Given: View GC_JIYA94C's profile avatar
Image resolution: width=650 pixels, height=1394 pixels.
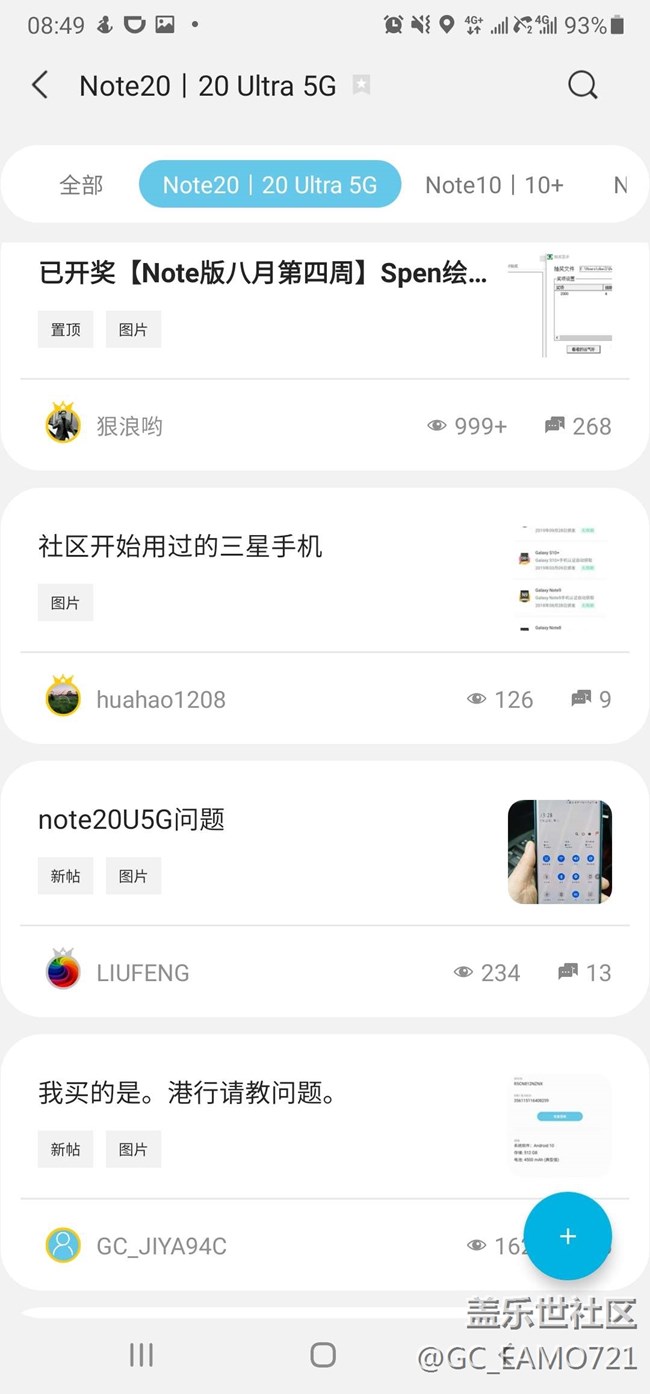Looking at the screenshot, I should (63, 1245).
